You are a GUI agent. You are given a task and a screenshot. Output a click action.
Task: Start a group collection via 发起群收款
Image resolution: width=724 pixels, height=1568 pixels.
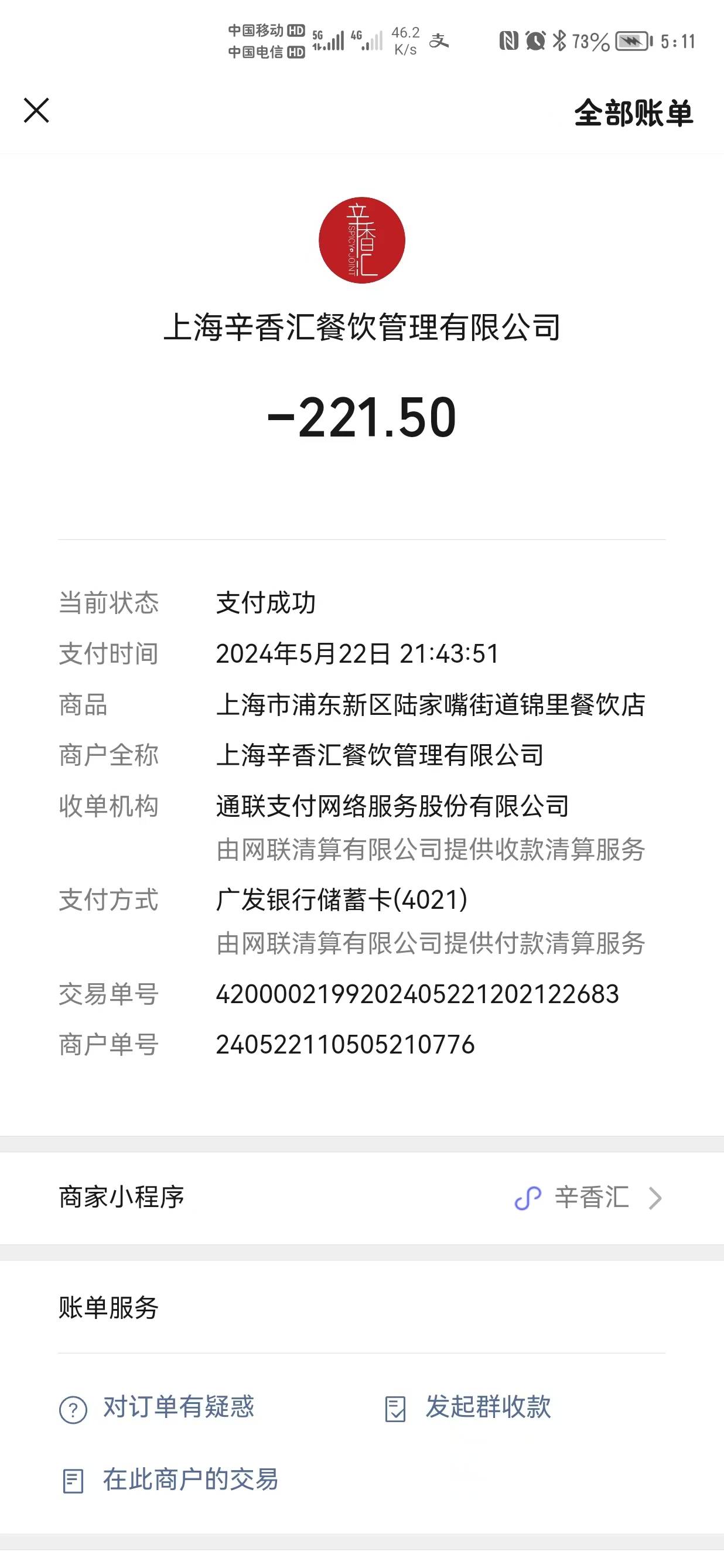467,1407
